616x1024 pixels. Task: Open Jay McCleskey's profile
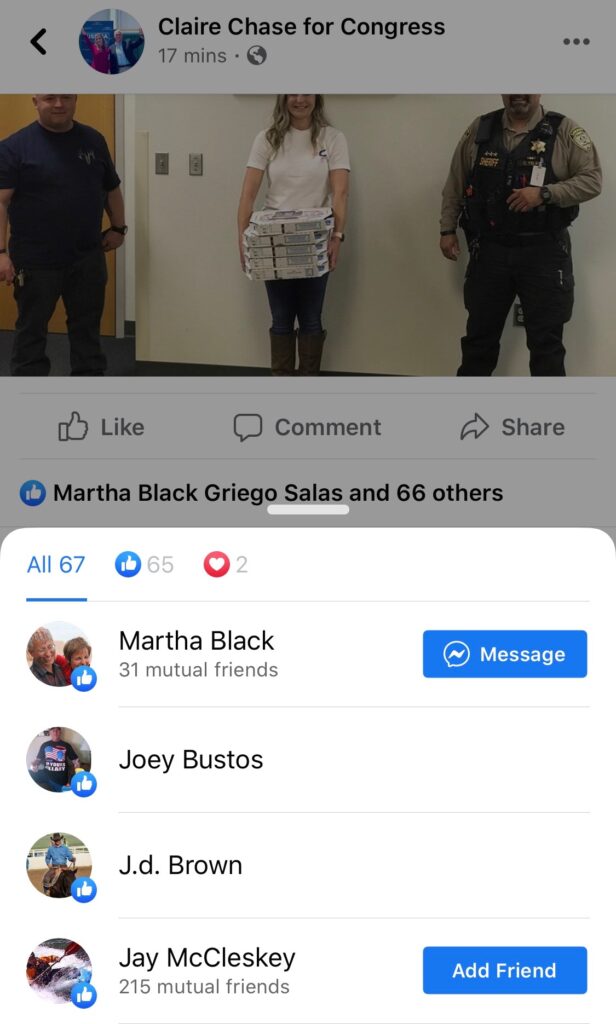tap(206, 958)
